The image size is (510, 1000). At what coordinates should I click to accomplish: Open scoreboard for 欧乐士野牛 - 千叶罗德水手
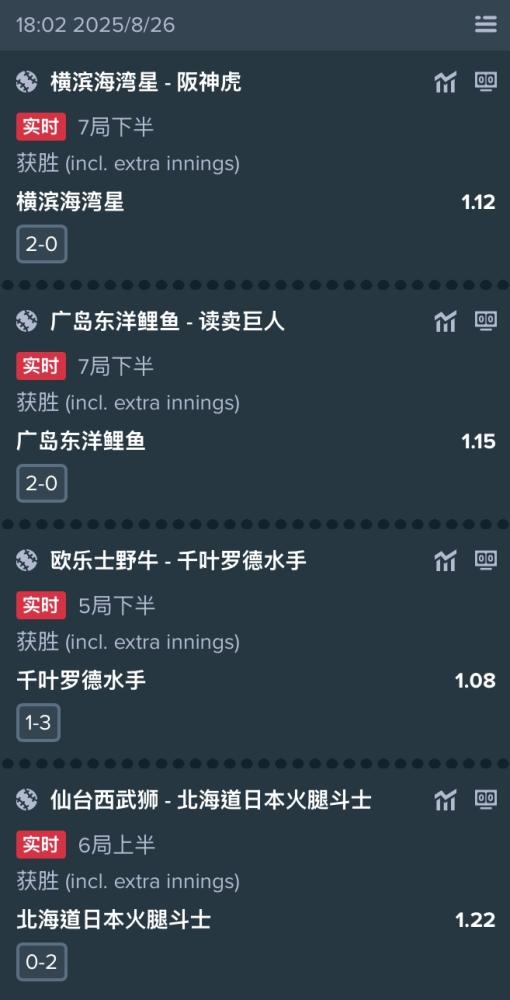point(486,560)
